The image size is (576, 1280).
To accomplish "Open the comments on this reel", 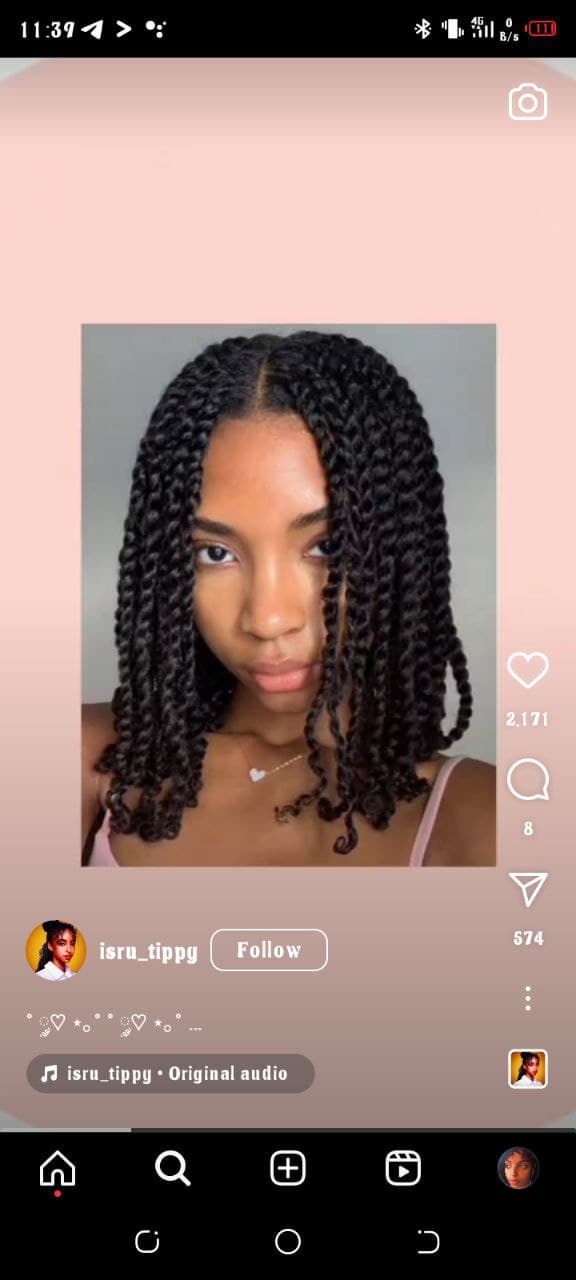I will [528, 780].
